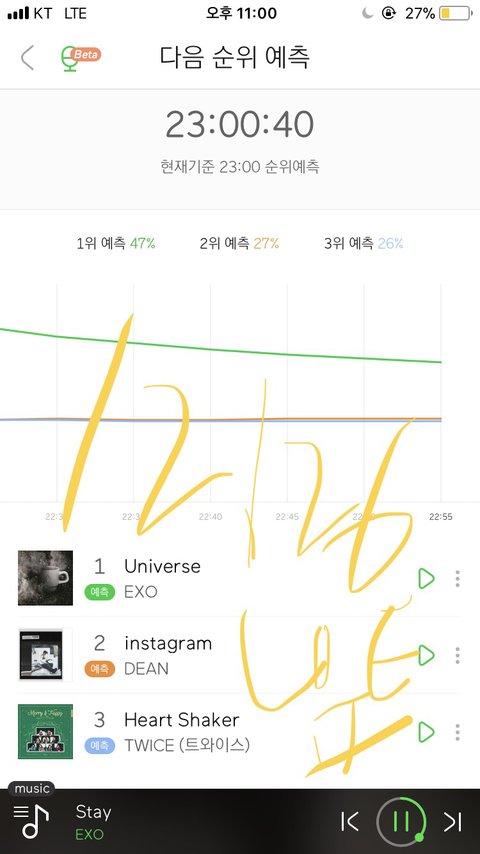The image size is (480, 854).
Task: Open more options for Heart Shaker
Action: coord(457,732)
